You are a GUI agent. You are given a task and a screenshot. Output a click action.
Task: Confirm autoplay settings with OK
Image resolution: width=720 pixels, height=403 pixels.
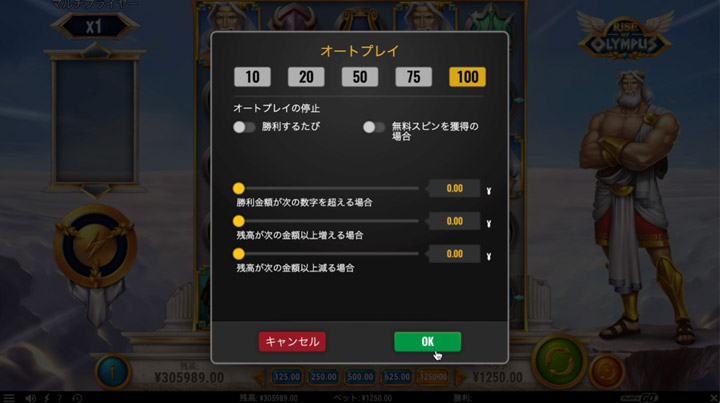click(427, 341)
